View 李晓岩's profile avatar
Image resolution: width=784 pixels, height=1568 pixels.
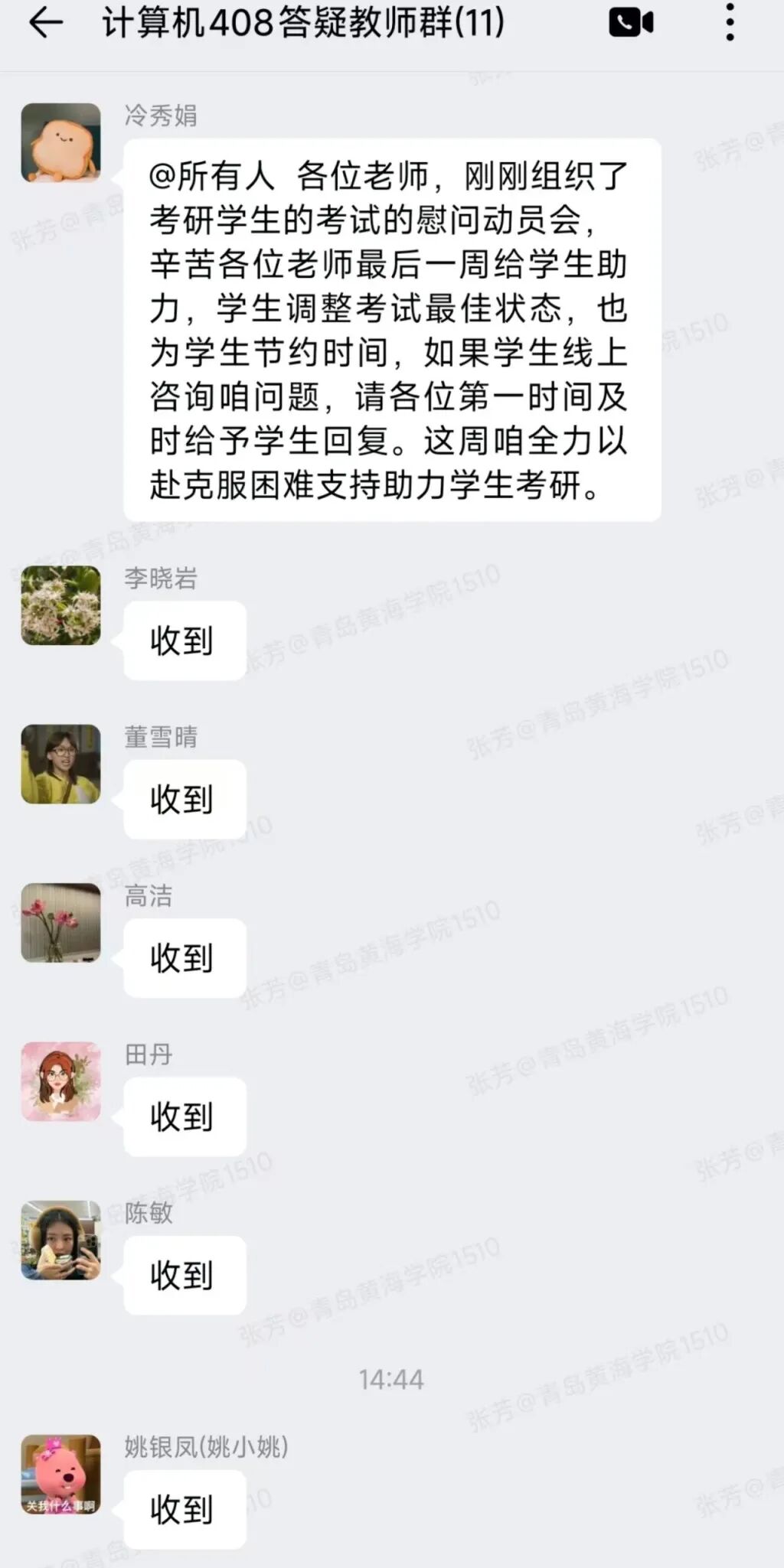point(60,605)
